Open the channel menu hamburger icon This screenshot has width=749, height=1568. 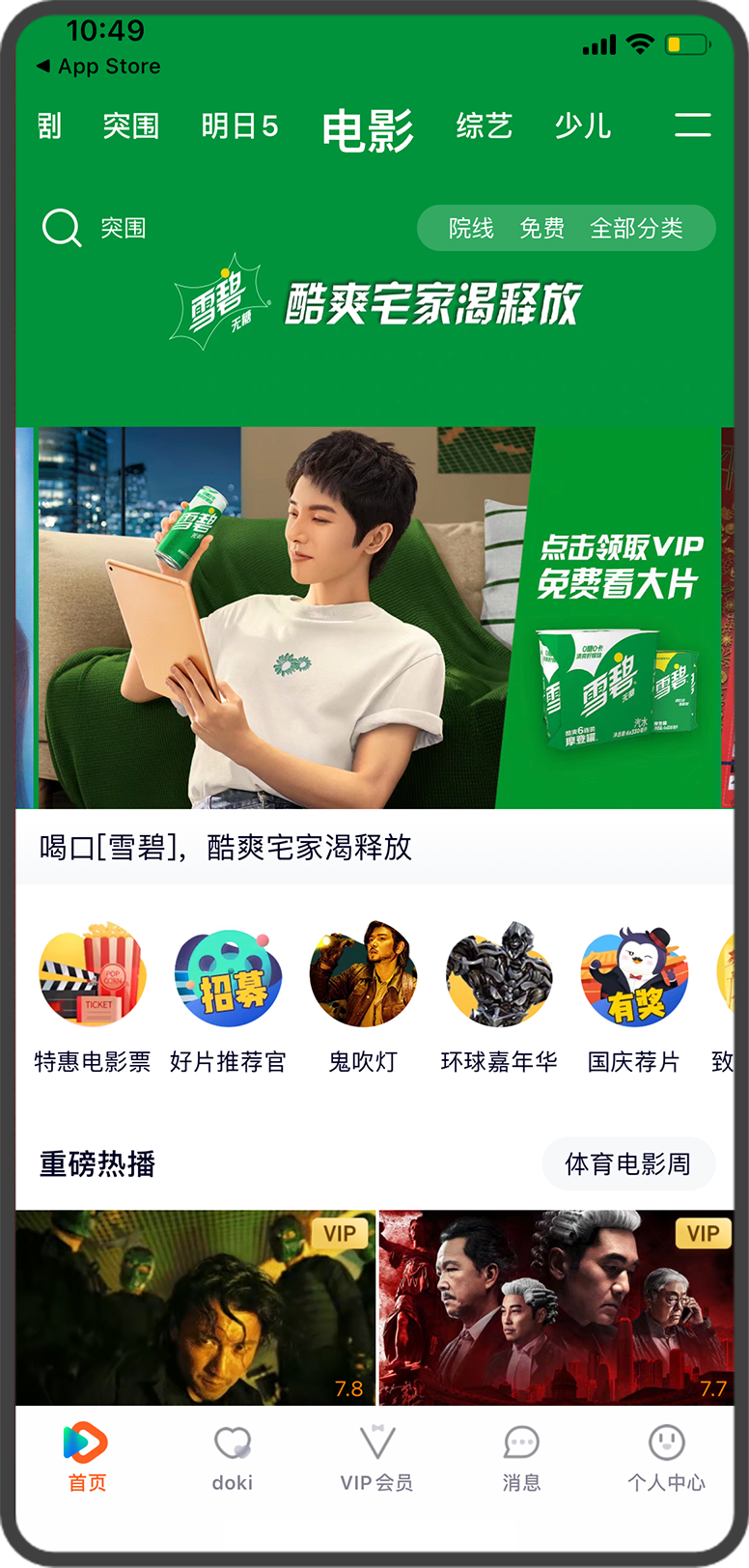(692, 125)
